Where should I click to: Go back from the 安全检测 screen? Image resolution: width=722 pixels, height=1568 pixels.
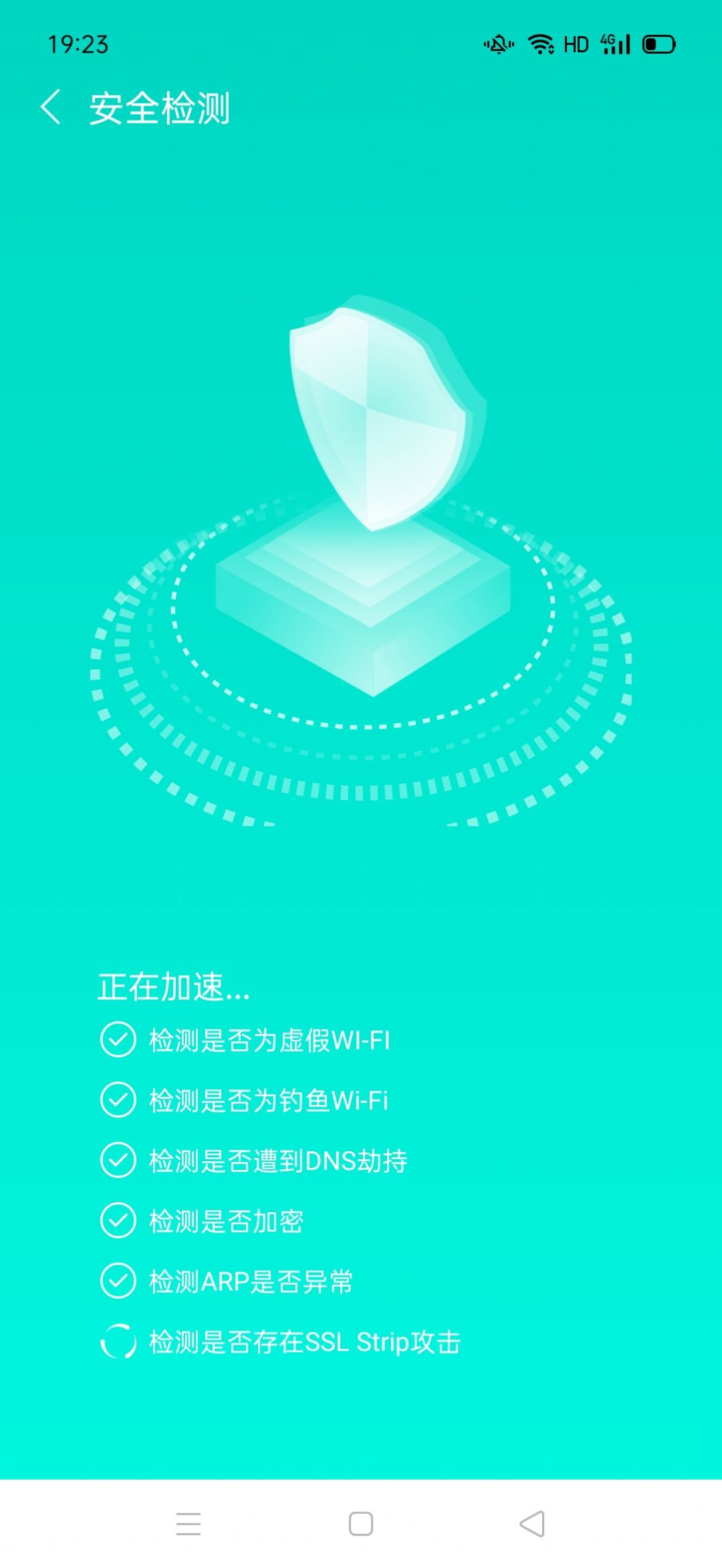click(x=50, y=107)
